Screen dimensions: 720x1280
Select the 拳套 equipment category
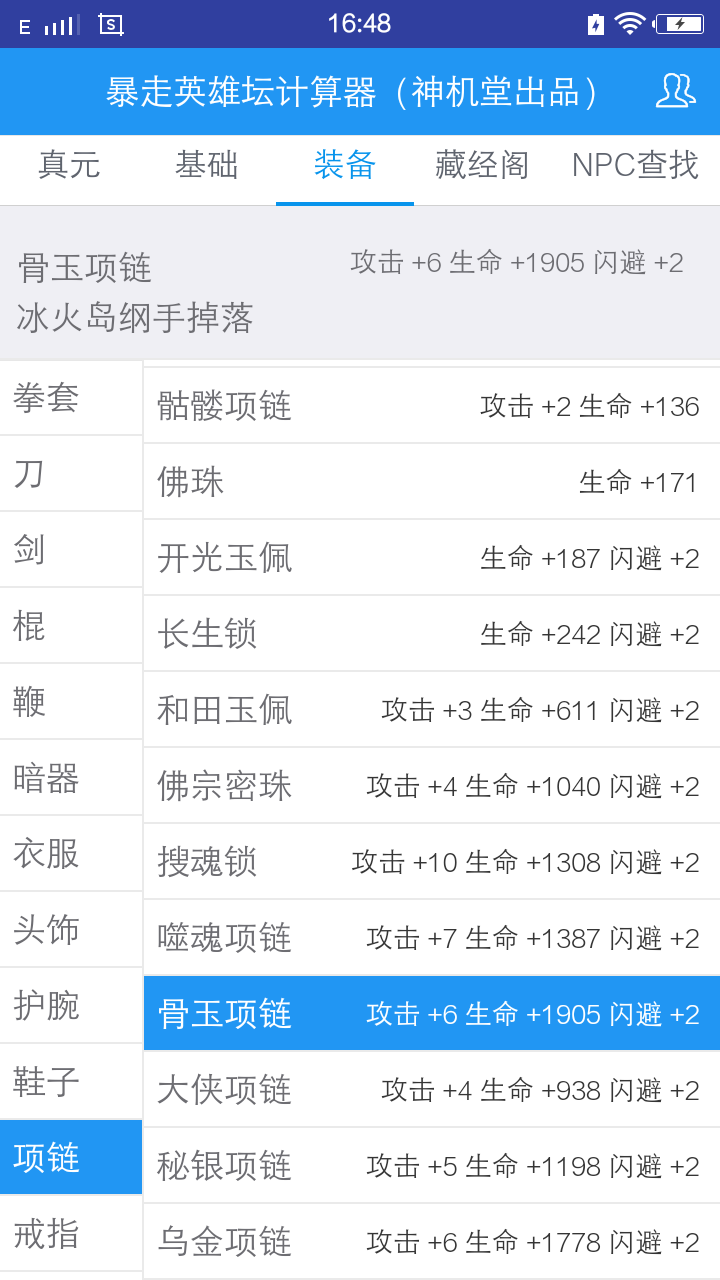coord(71,398)
